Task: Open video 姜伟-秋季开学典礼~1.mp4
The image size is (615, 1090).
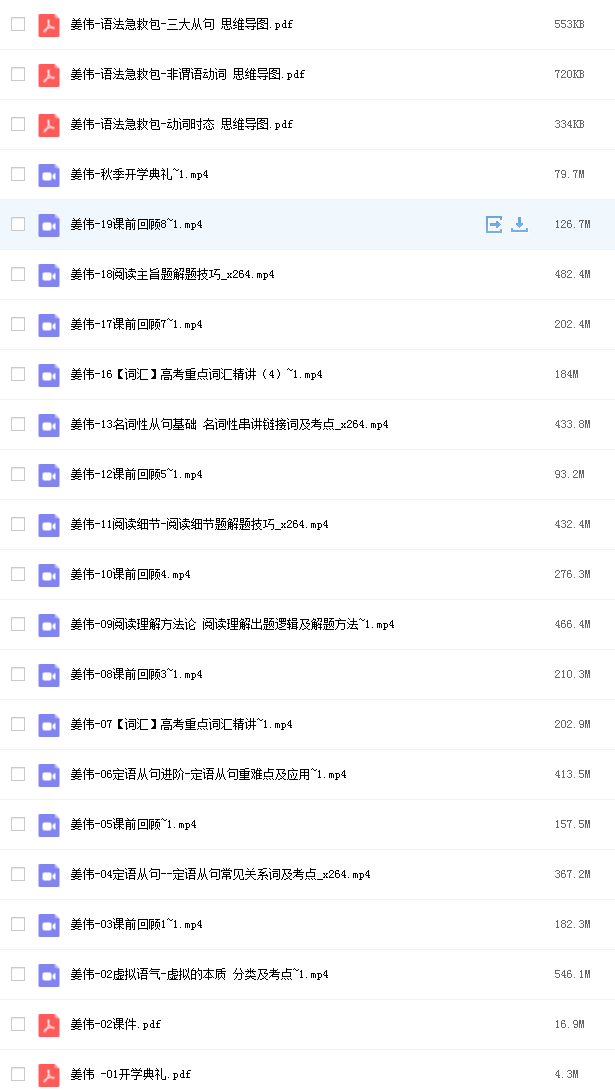Action: (140, 174)
